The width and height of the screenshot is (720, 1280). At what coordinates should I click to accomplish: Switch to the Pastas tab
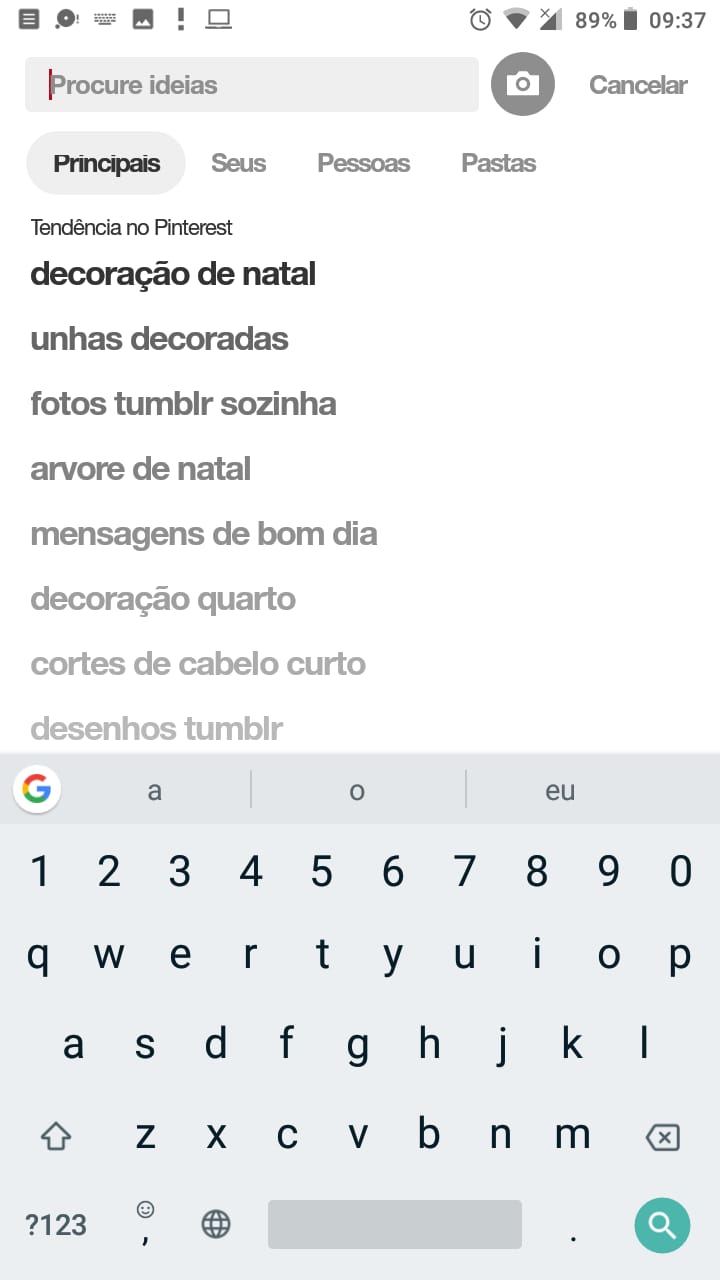(x=498, y=163)
